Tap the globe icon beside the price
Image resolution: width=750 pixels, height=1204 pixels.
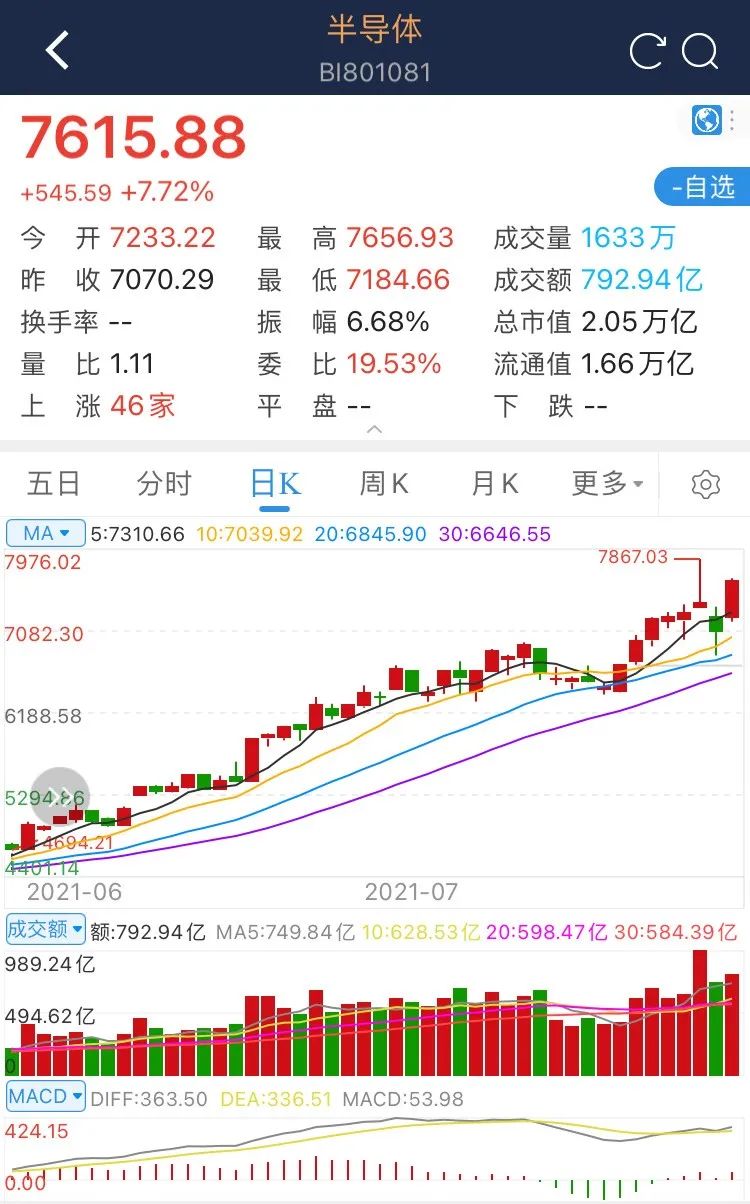[707, 121]
